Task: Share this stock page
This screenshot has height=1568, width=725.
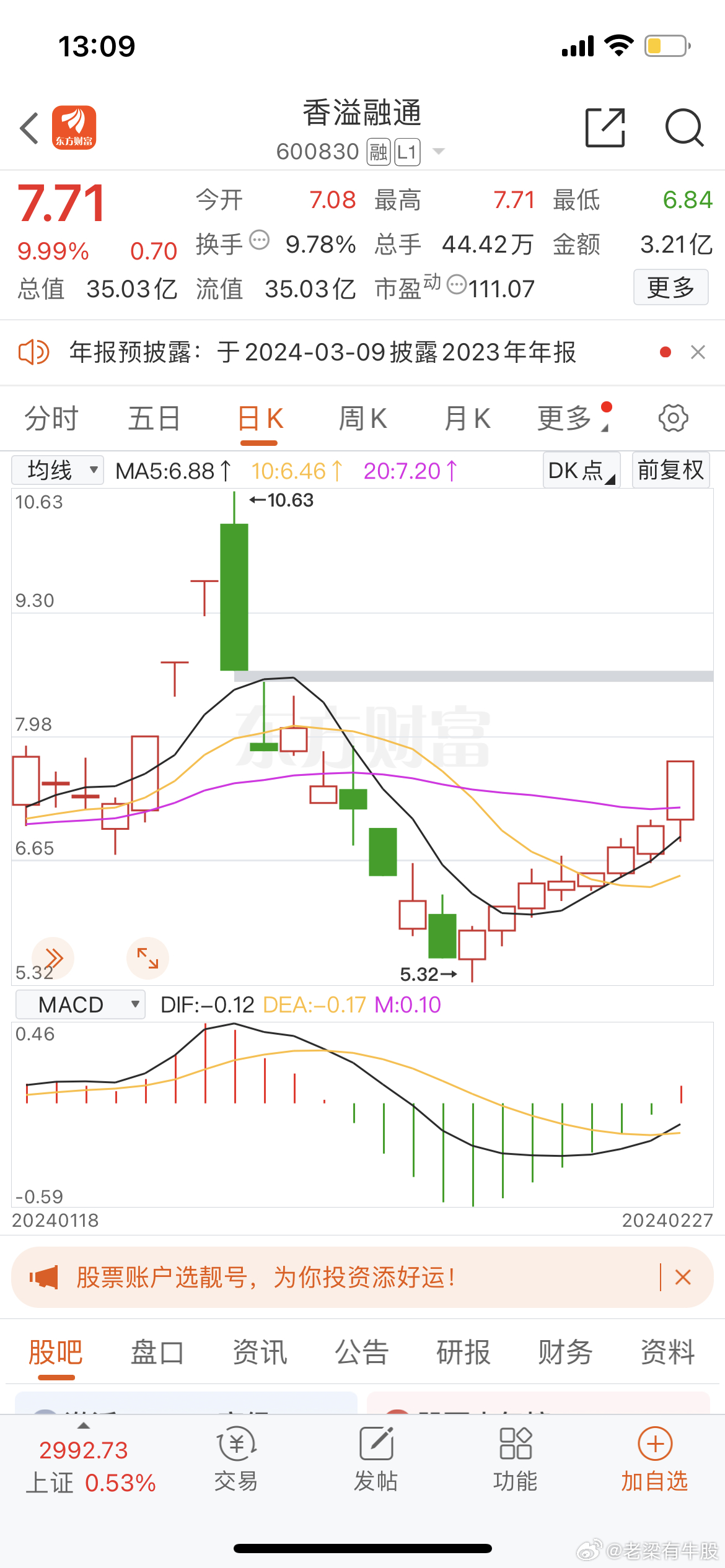Action: (605, 128)
